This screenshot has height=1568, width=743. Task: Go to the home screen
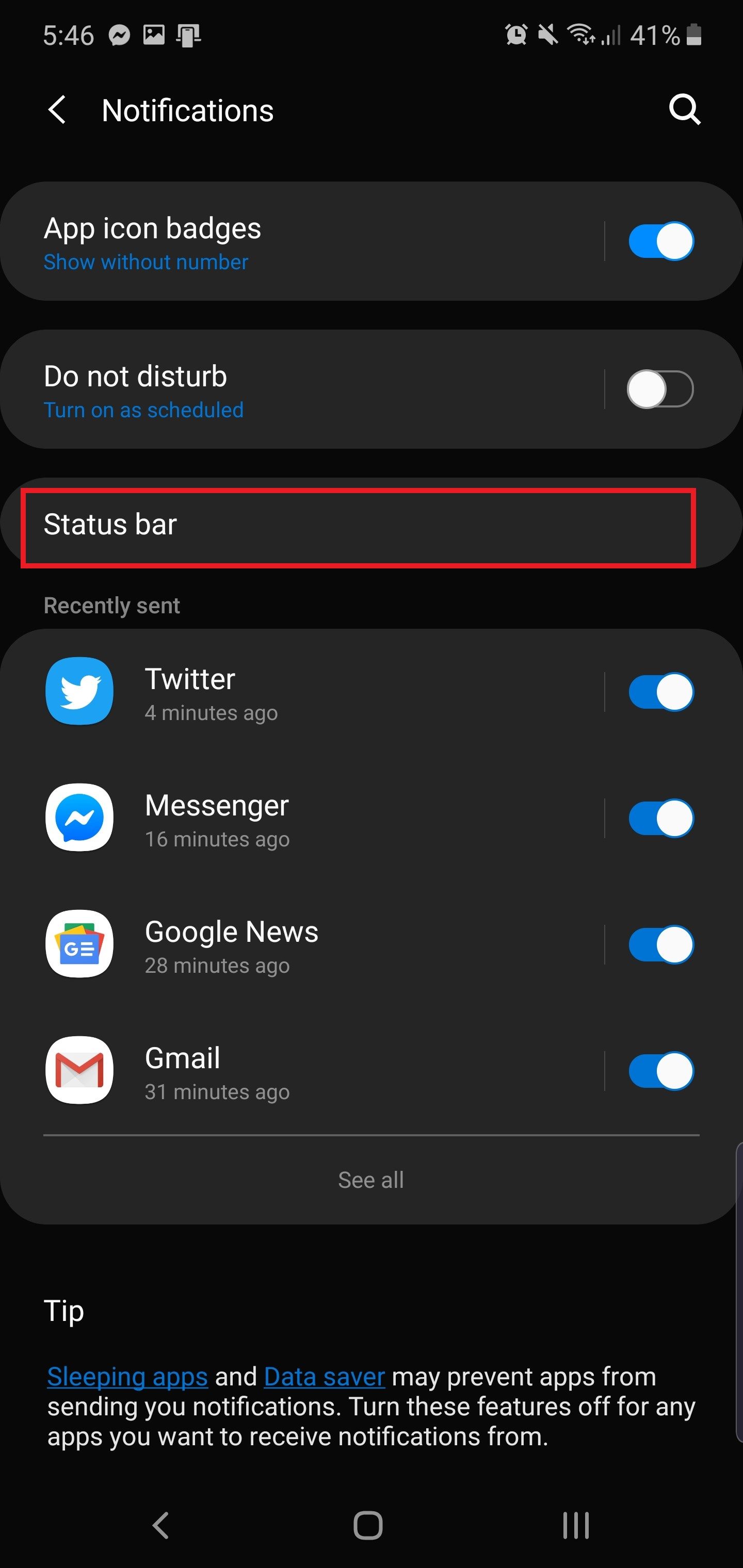pos(368,1525)
